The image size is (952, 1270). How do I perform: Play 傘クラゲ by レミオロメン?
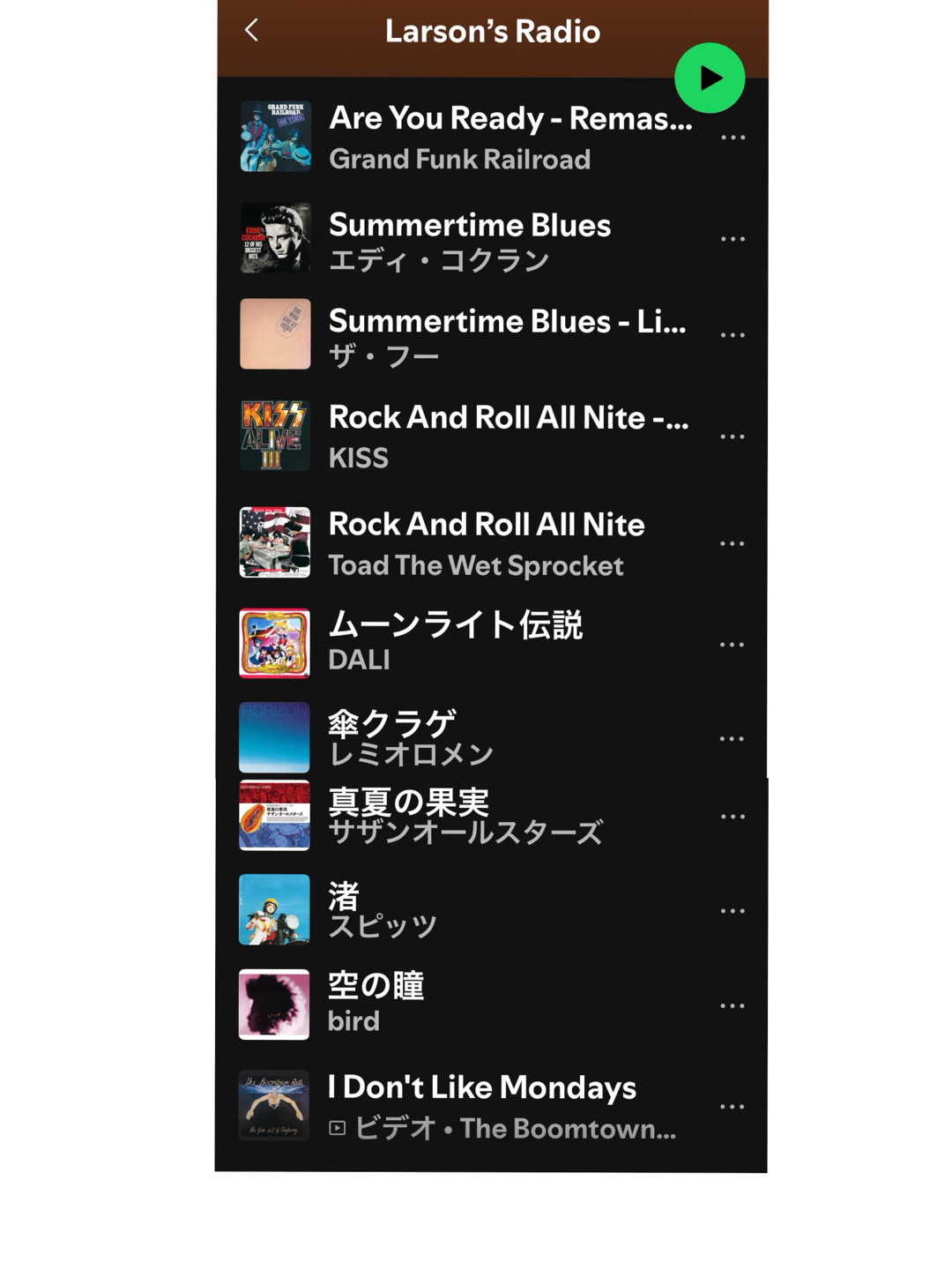tap(410, 737)
